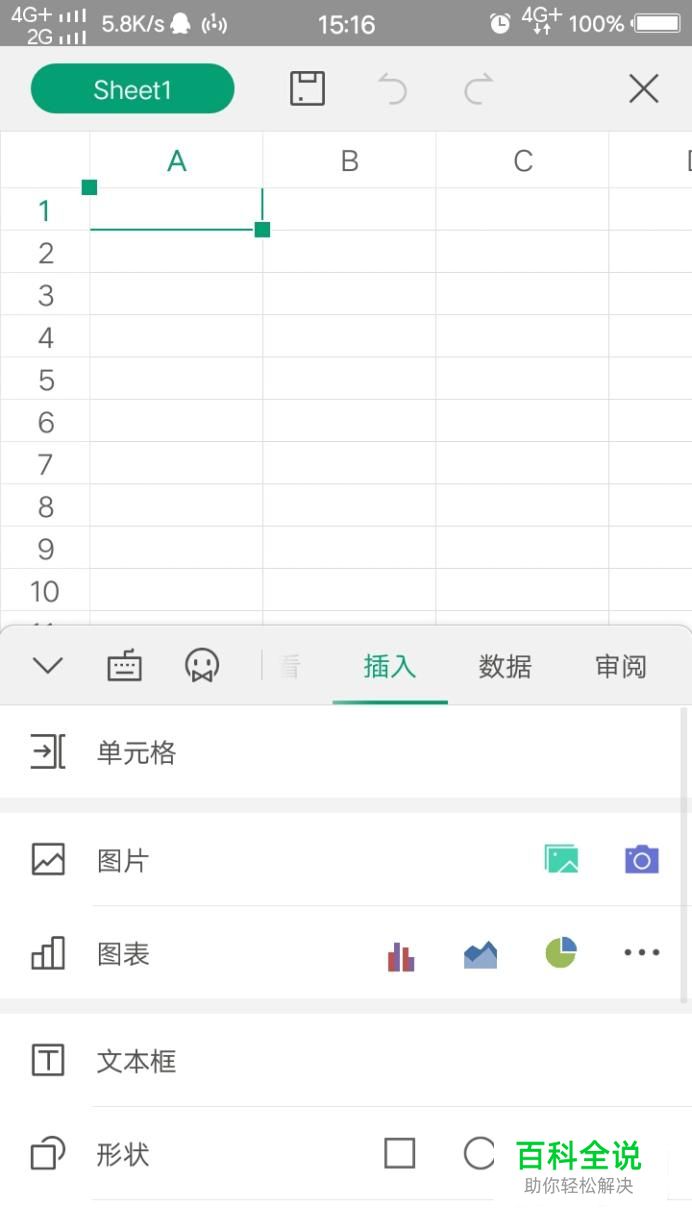
Task: Close the document with the X
Action: click(643, 89)
